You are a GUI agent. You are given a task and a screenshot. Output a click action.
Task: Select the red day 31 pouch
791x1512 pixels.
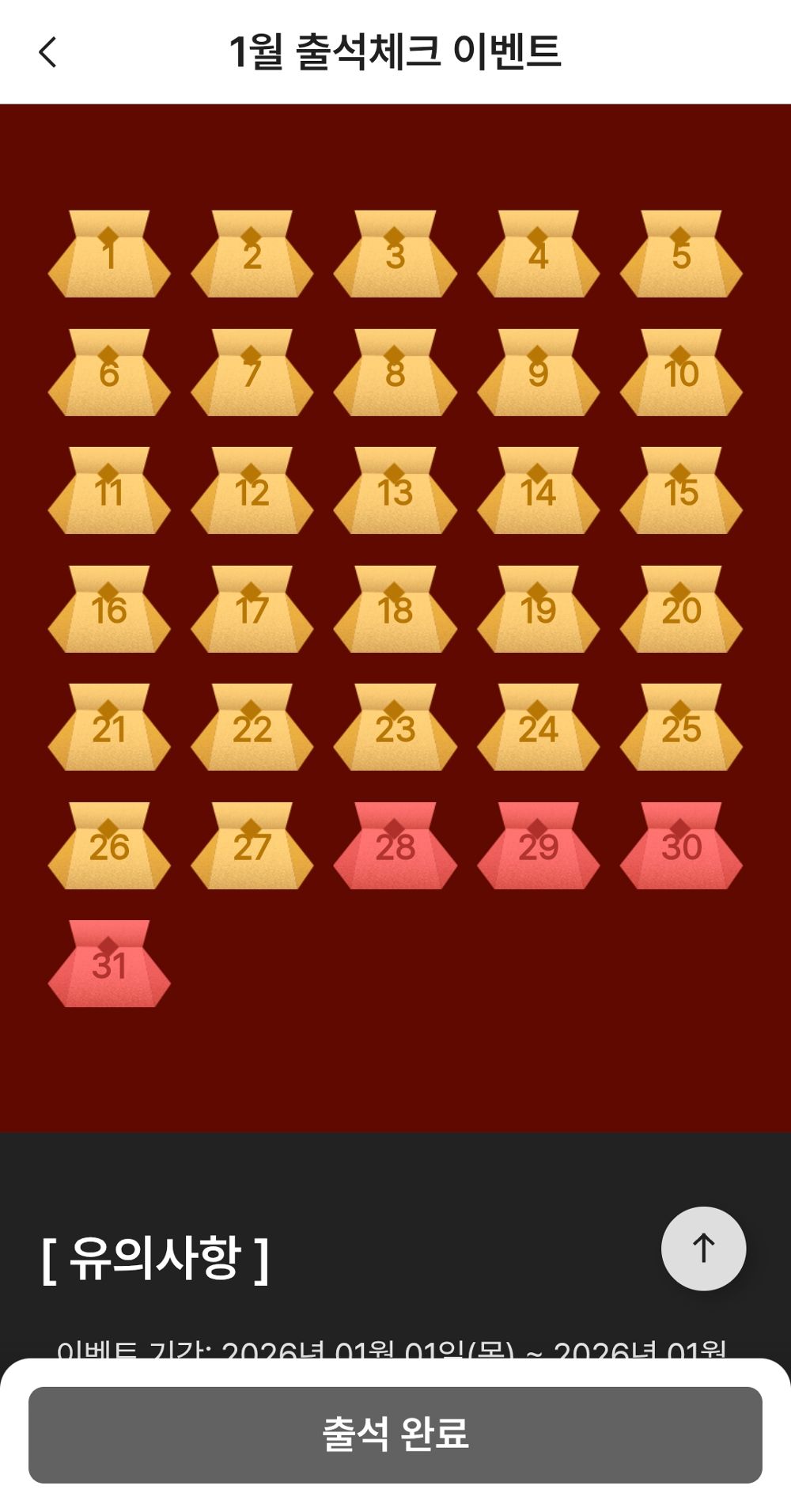(x=109, y=964)
